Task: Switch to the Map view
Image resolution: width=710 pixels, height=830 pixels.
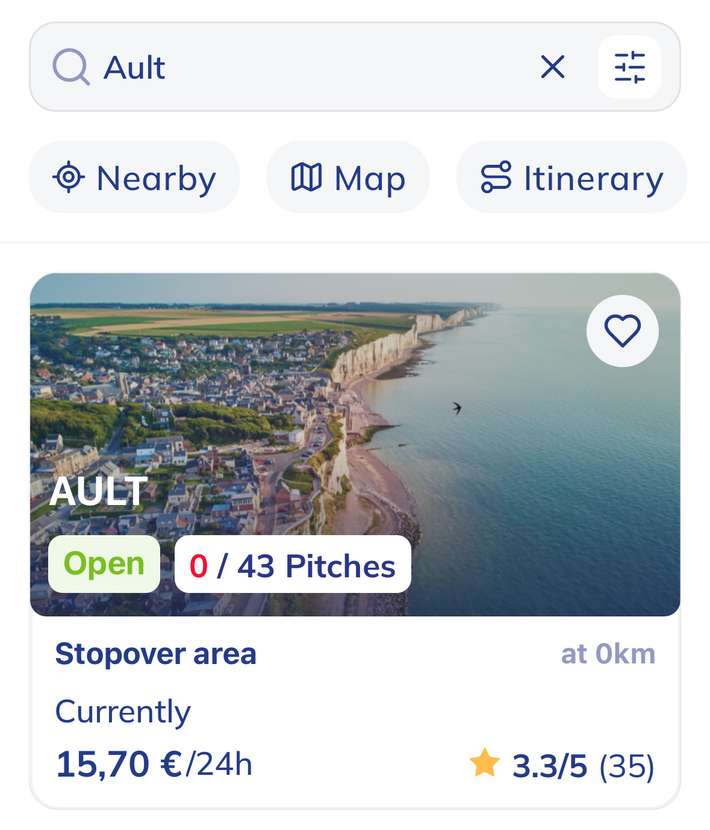Action: (x=348, y=178)
